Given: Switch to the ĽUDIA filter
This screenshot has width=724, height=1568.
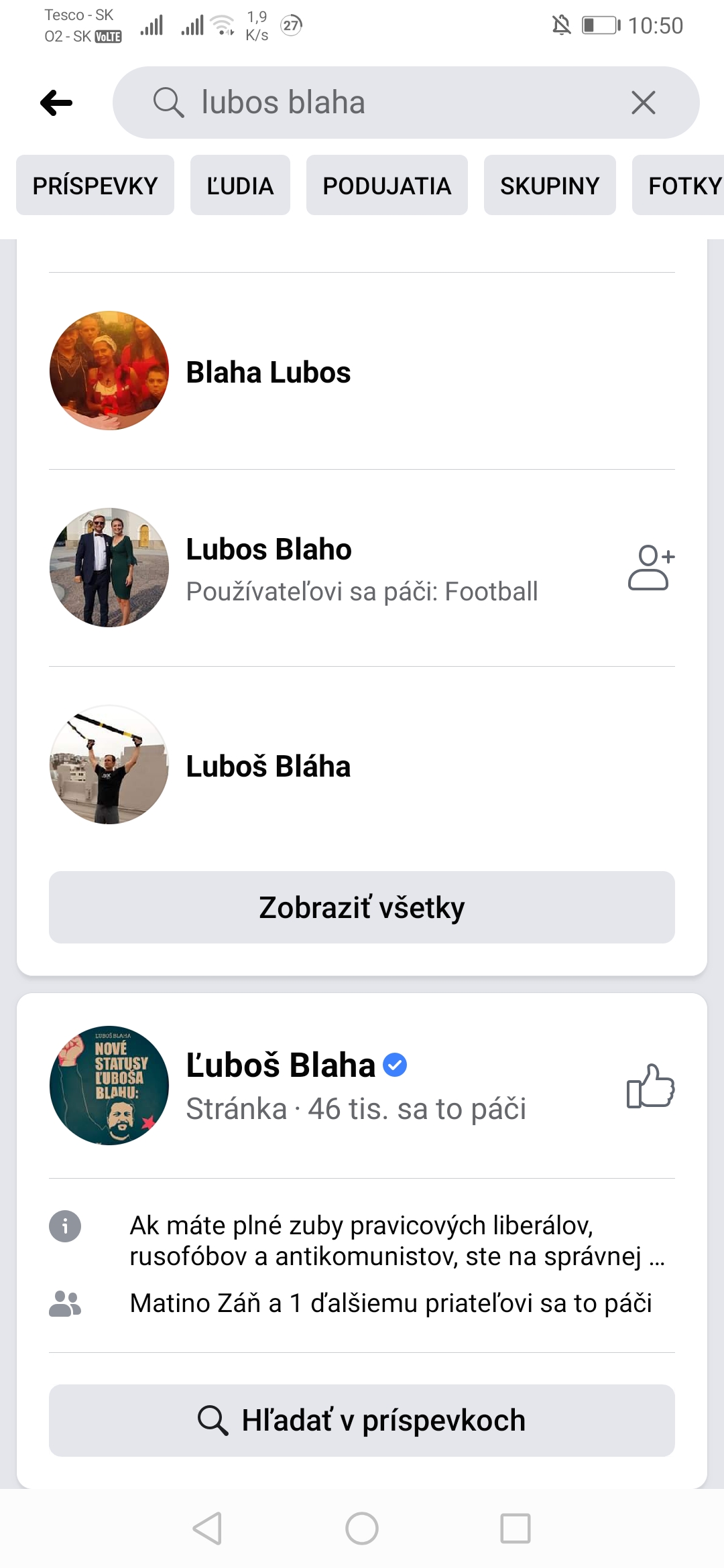Looking at the screenshot, I should pyautogui.click(x=240, y=186).
